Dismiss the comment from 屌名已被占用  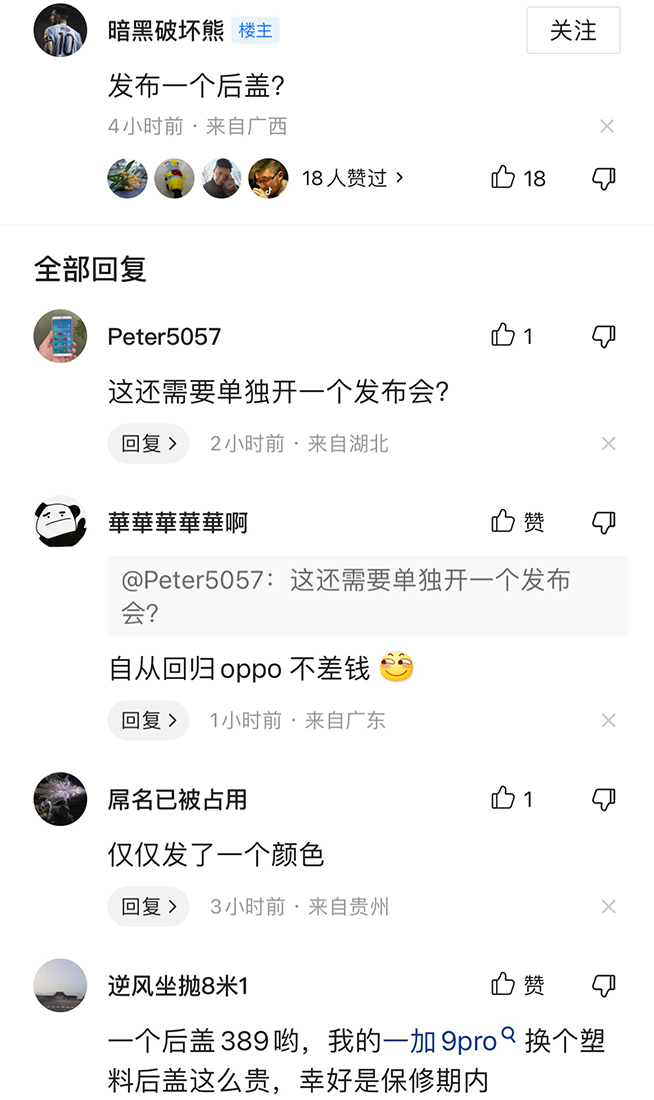[x=608, y=907]
